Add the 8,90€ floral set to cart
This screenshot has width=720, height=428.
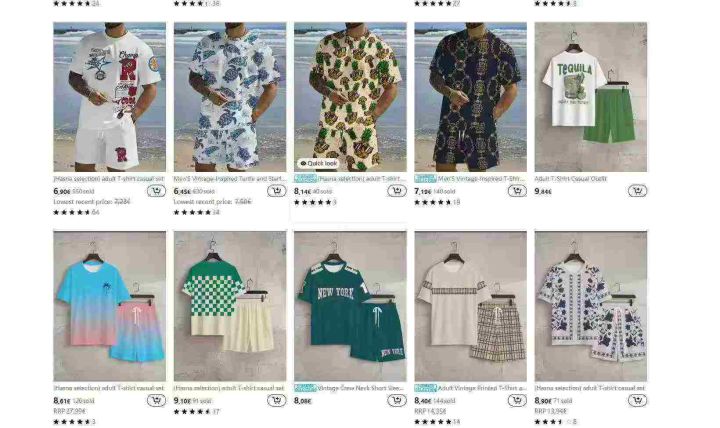coord(637,400)
